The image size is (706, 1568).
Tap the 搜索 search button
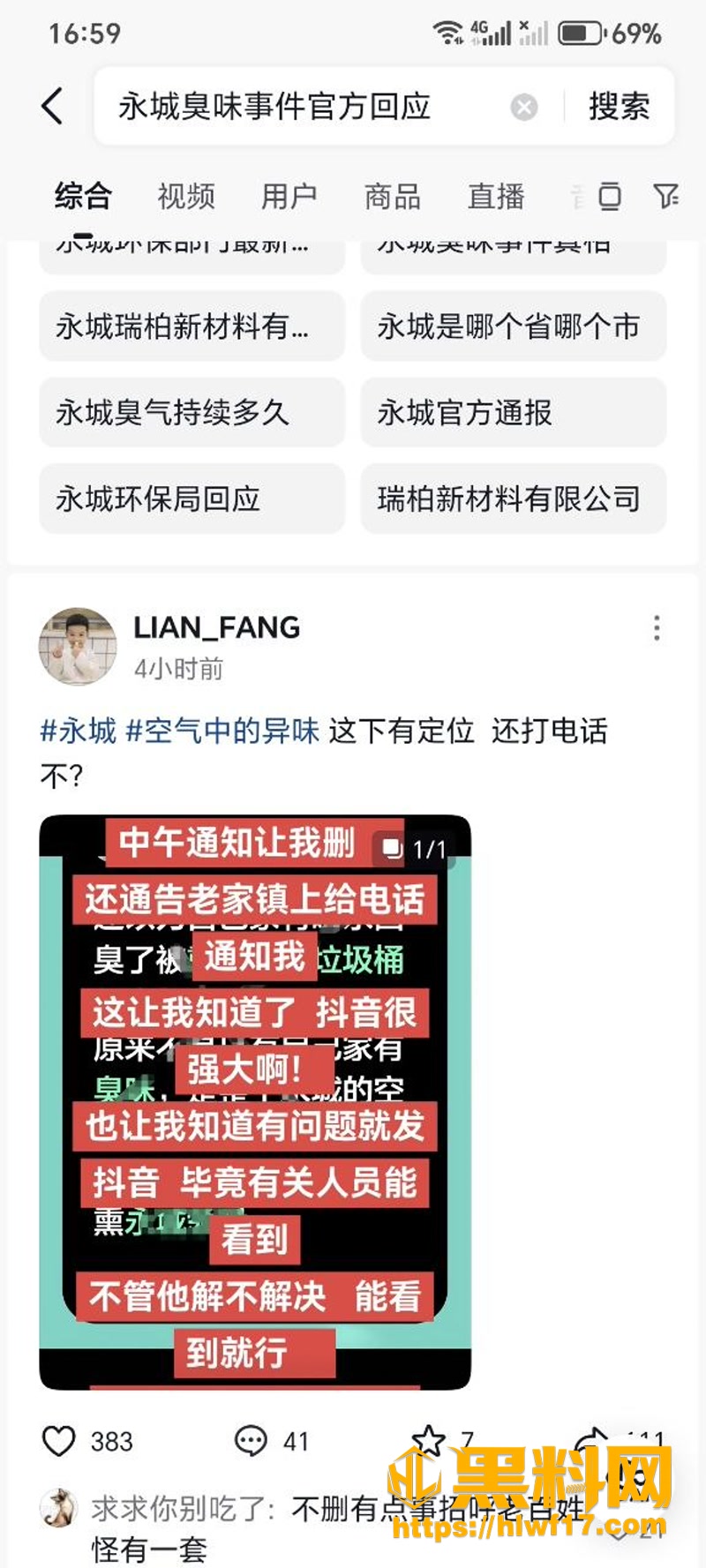click(x=620, y=107)
